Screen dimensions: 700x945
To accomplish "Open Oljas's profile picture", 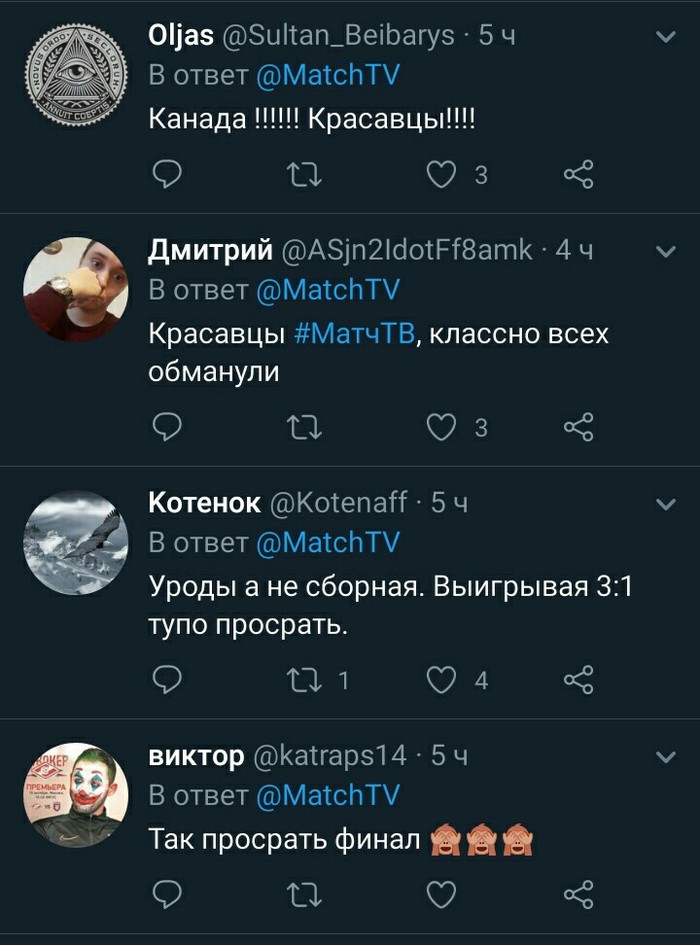I will tap(75, 75).
